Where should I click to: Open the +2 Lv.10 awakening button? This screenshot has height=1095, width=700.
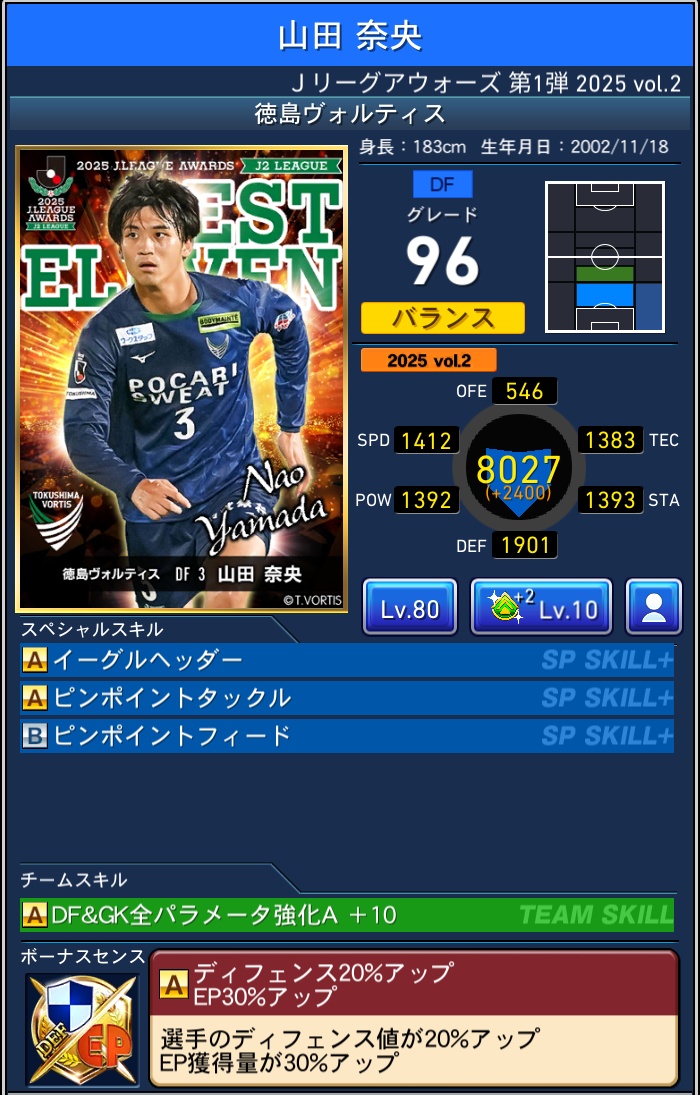tap(541, 607)
